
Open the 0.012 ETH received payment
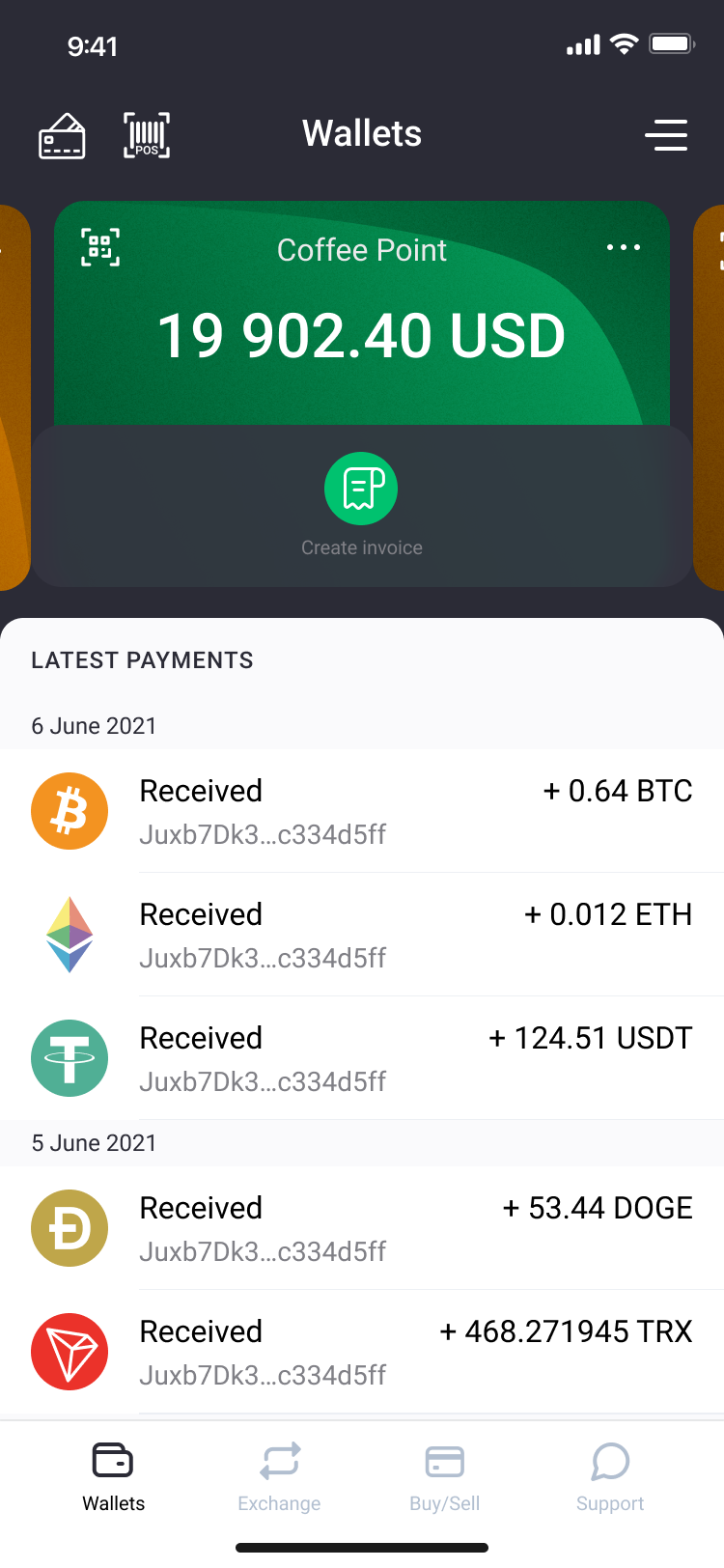(x=362, y=935)
